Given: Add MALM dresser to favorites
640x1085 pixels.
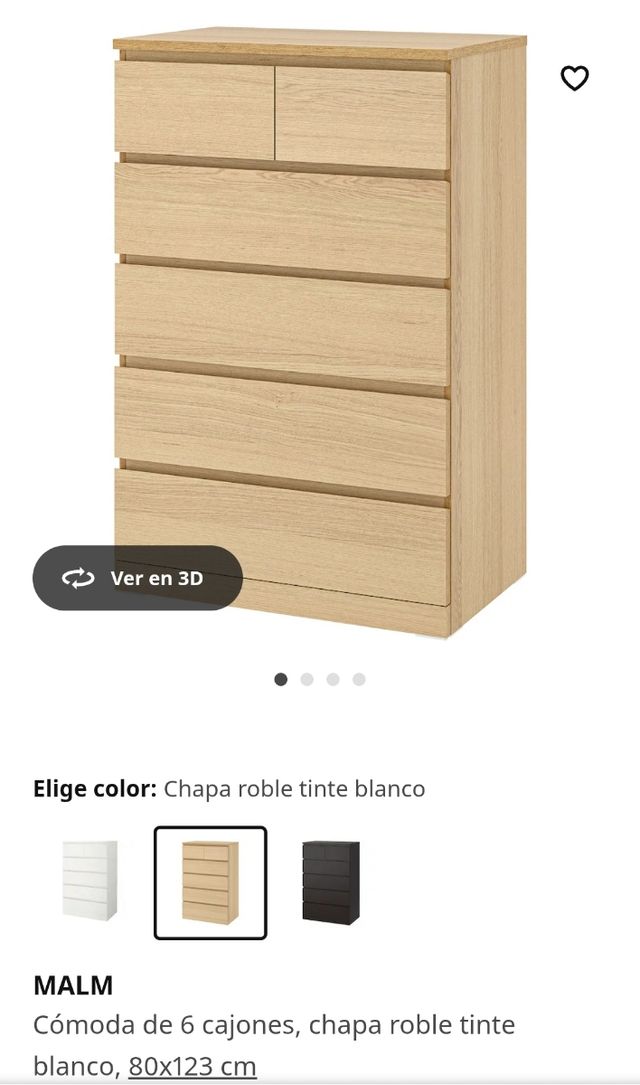Looking at the screenshot, I should (x=574, y=78).
